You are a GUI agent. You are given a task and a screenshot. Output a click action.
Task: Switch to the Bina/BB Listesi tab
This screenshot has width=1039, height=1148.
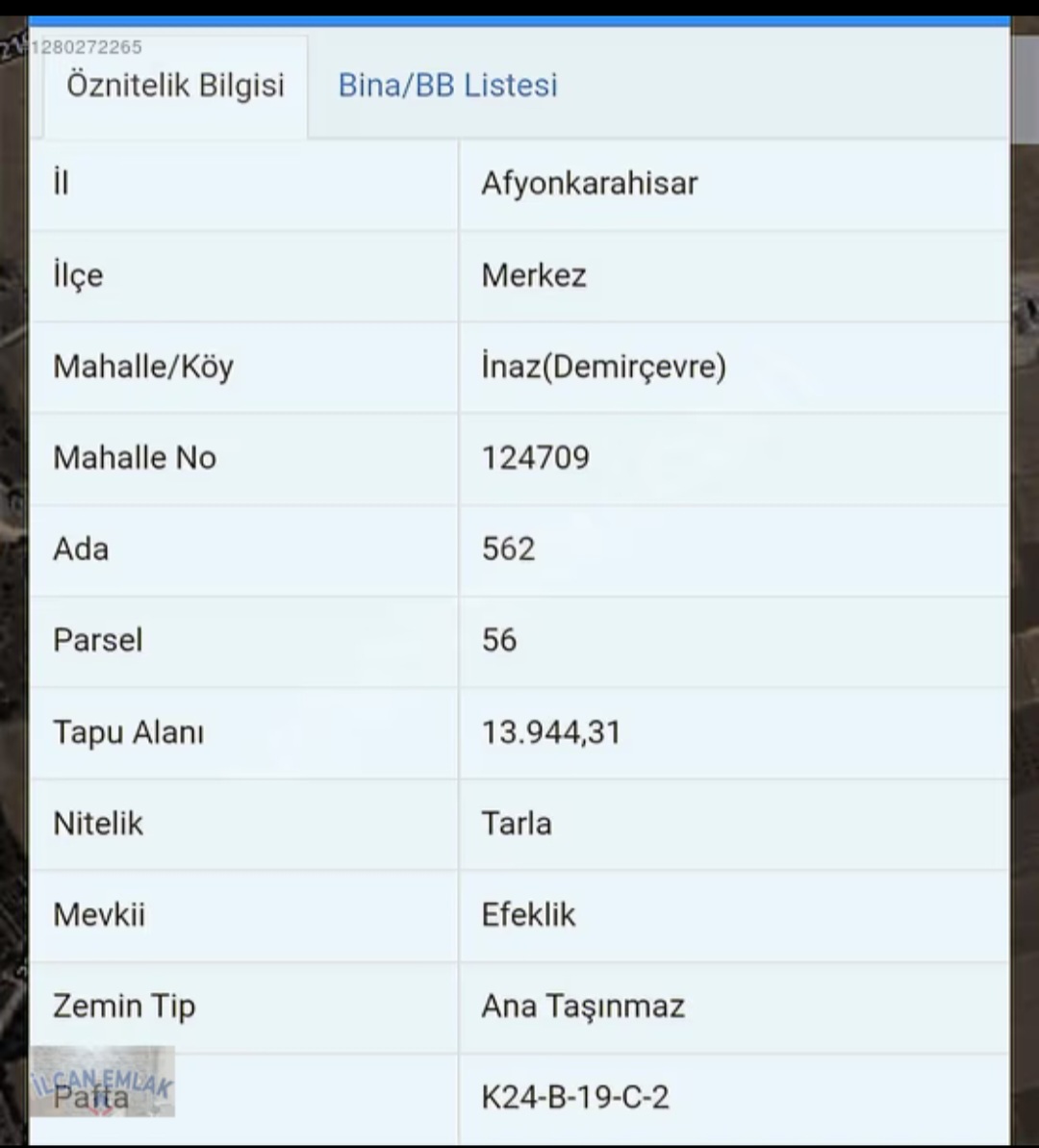tap(447, 86)
